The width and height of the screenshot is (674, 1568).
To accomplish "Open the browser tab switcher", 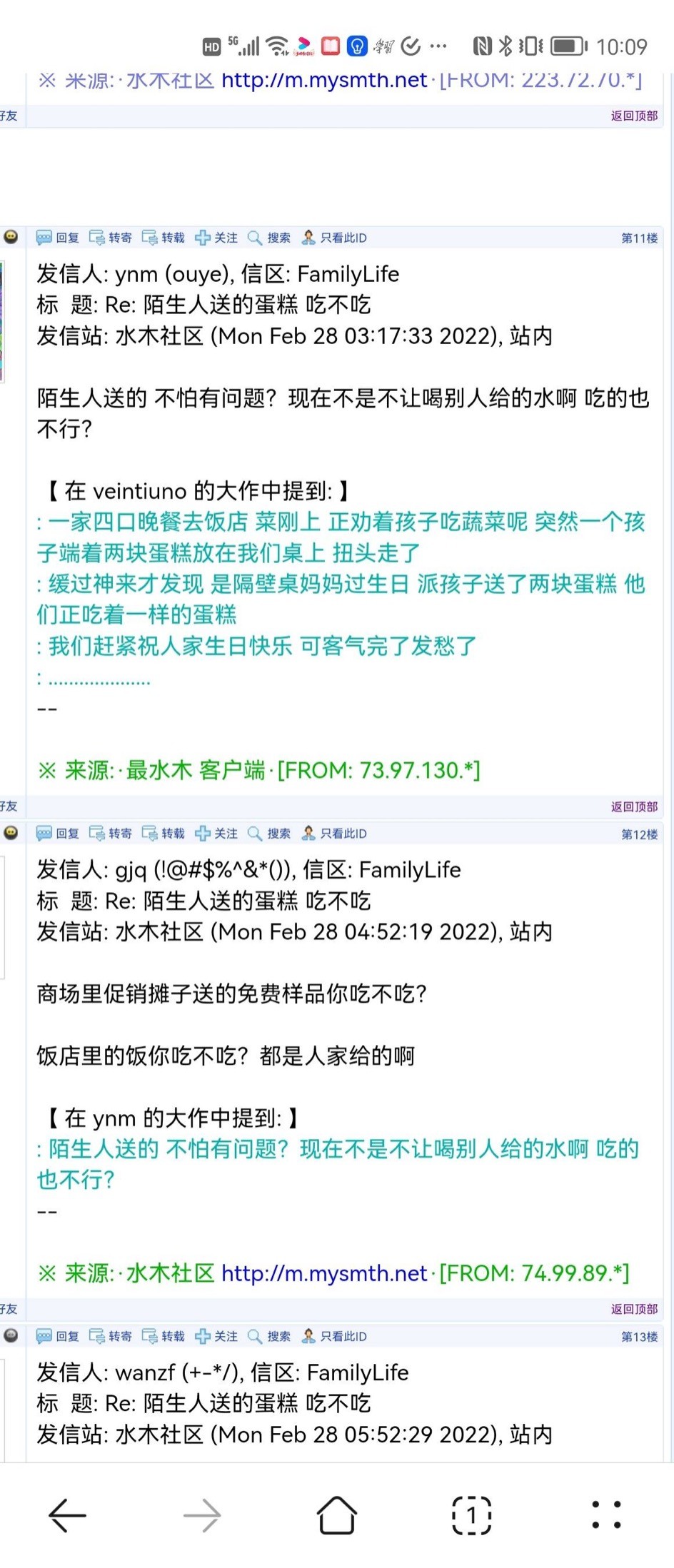I will coord(472,1514).
